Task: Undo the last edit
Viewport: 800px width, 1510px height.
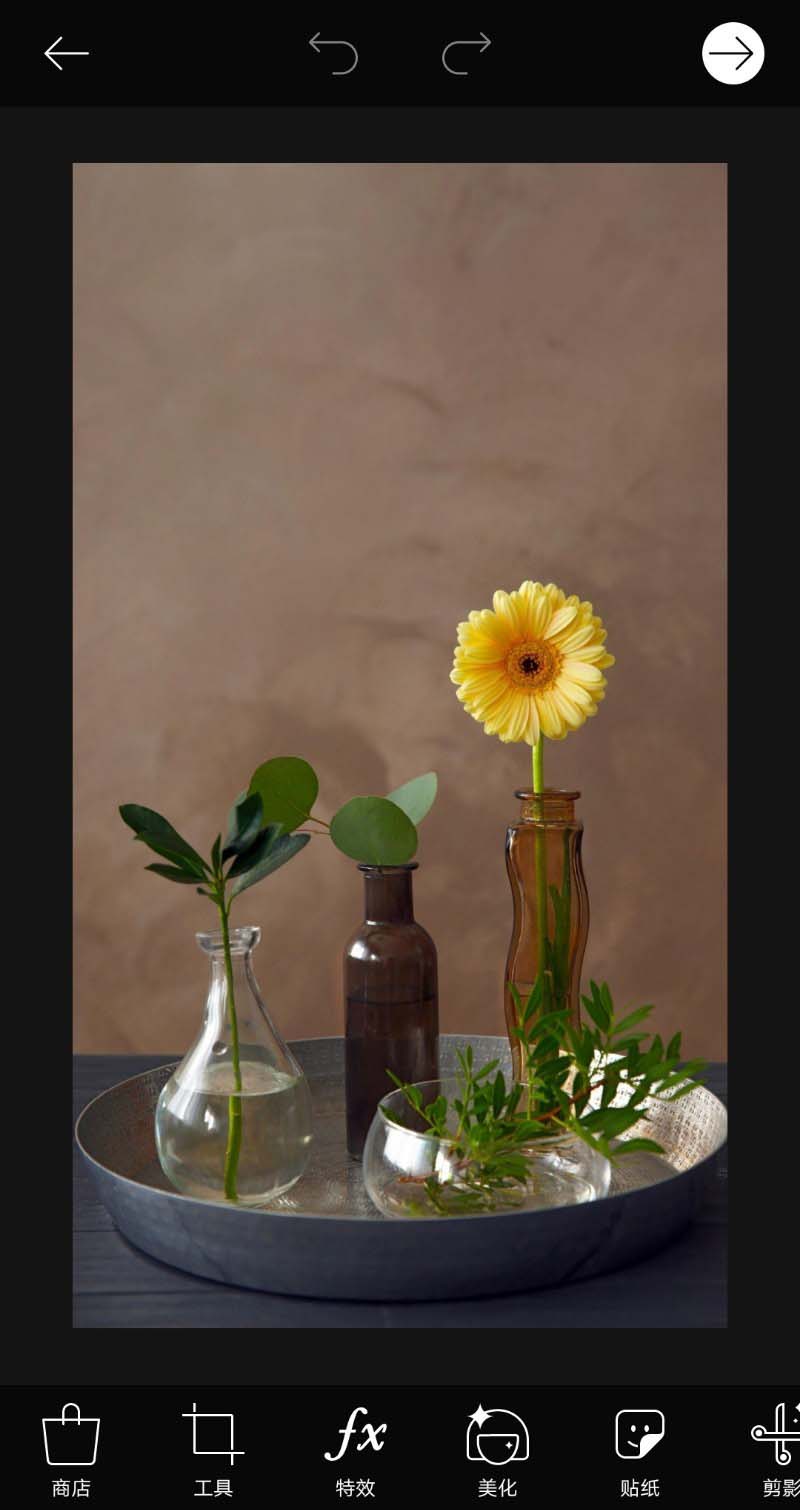Action: point(333,53)
